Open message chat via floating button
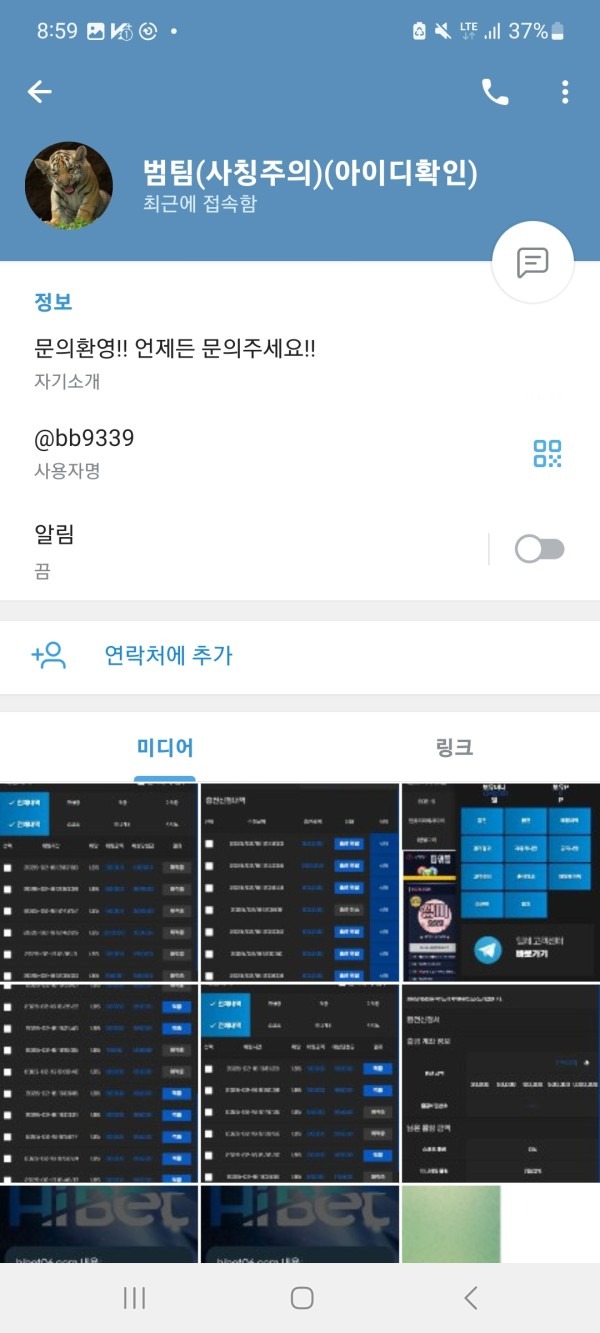This screenshot has height=1333, width=600. [533, 263]
